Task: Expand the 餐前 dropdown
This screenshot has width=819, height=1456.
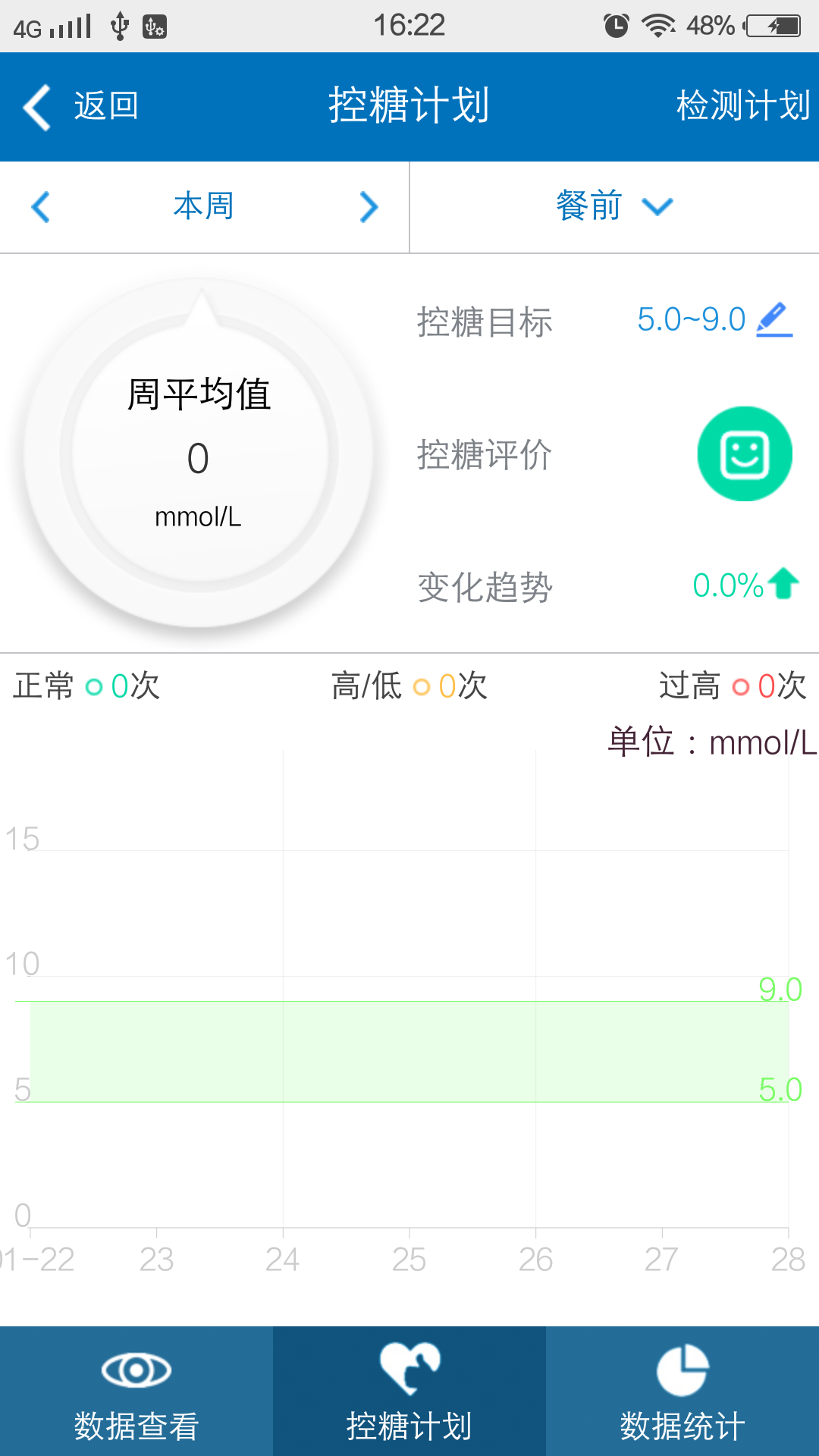Action: pyautogui.click(x=614, y=206)
